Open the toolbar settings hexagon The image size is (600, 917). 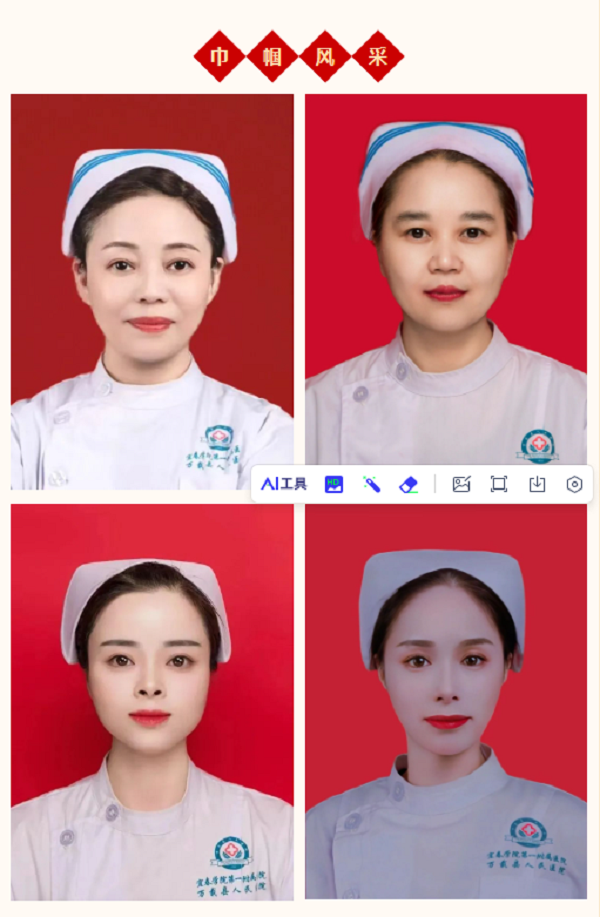pyautogui.click(x=574, y=484)
